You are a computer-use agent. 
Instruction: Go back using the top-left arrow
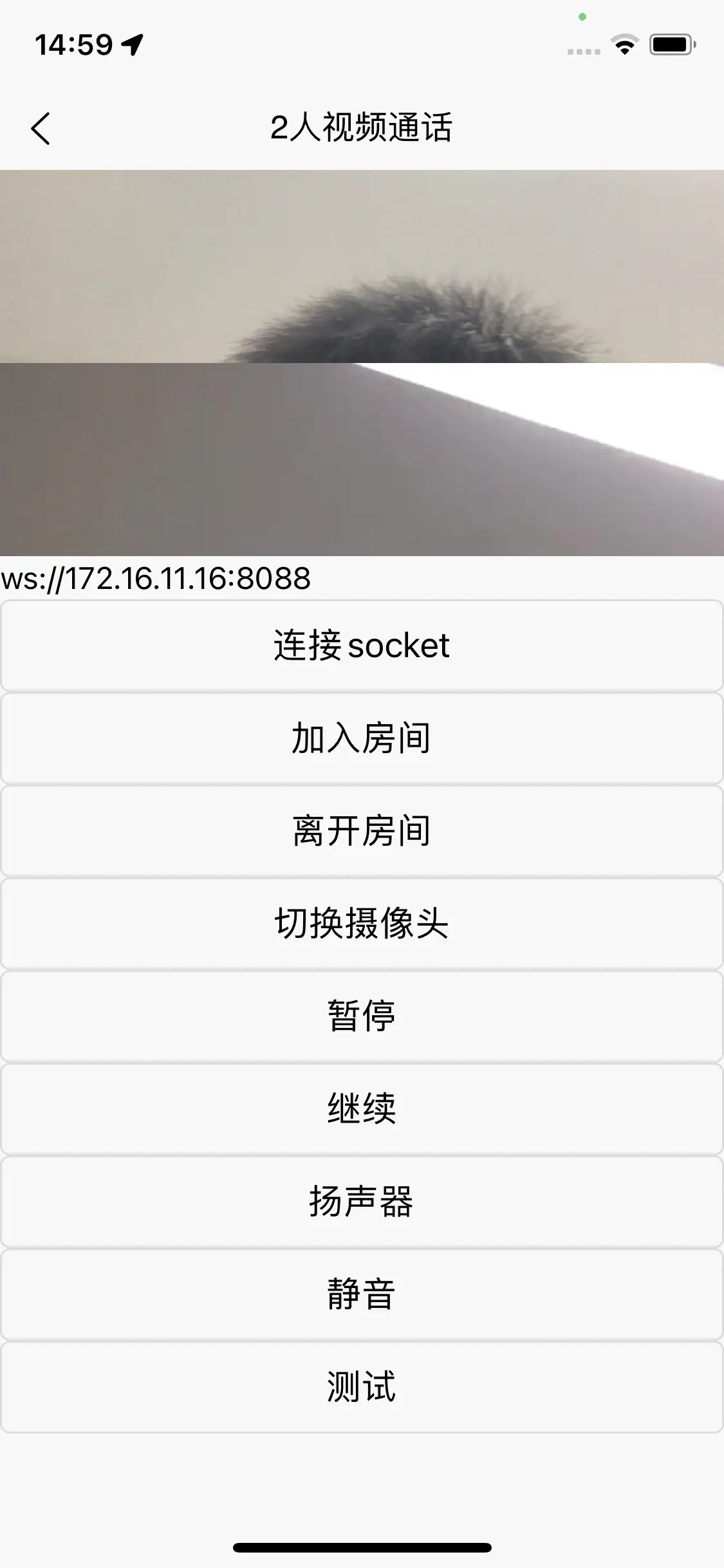(41, 128)
